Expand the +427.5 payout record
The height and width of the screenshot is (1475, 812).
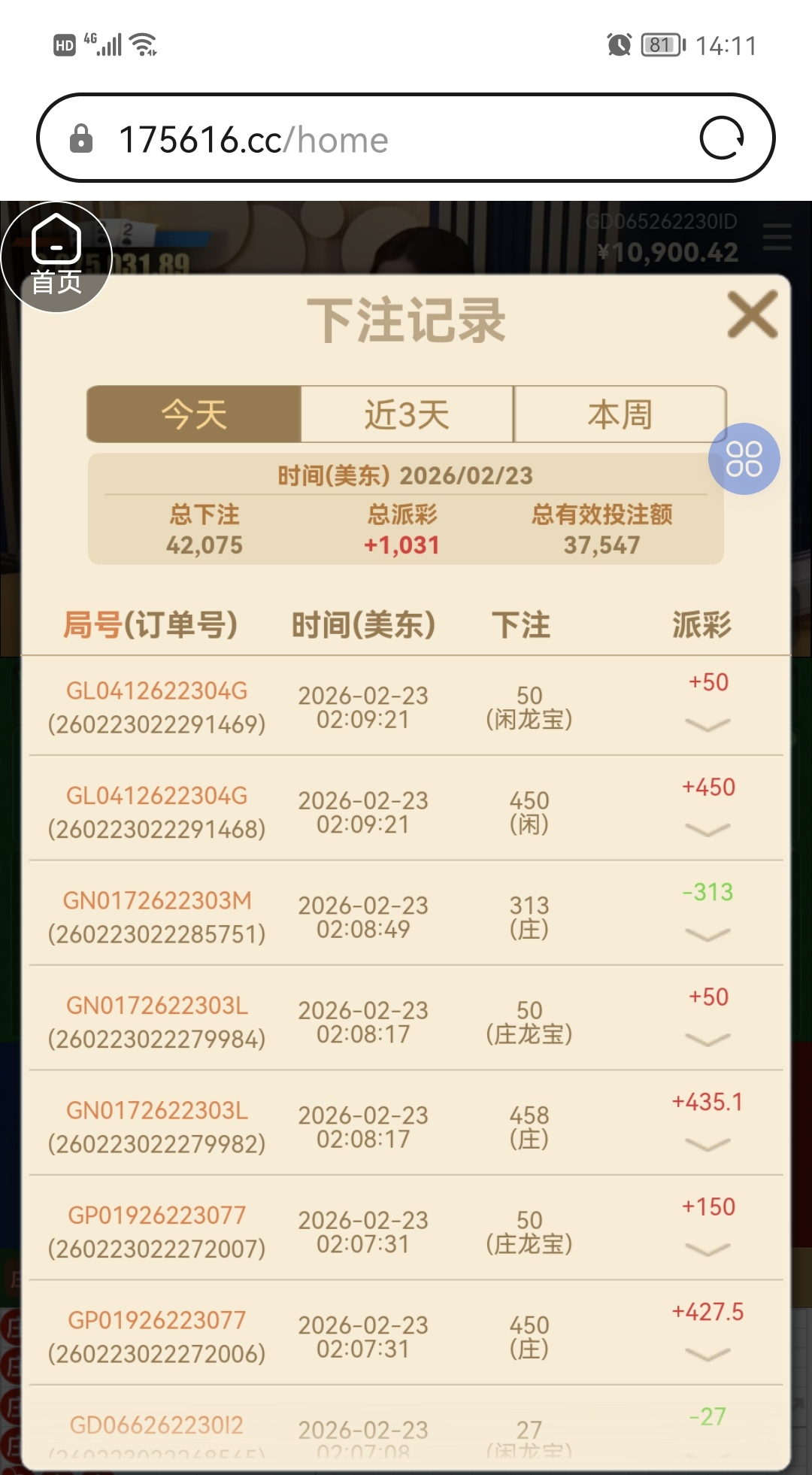pos(707,1355)
